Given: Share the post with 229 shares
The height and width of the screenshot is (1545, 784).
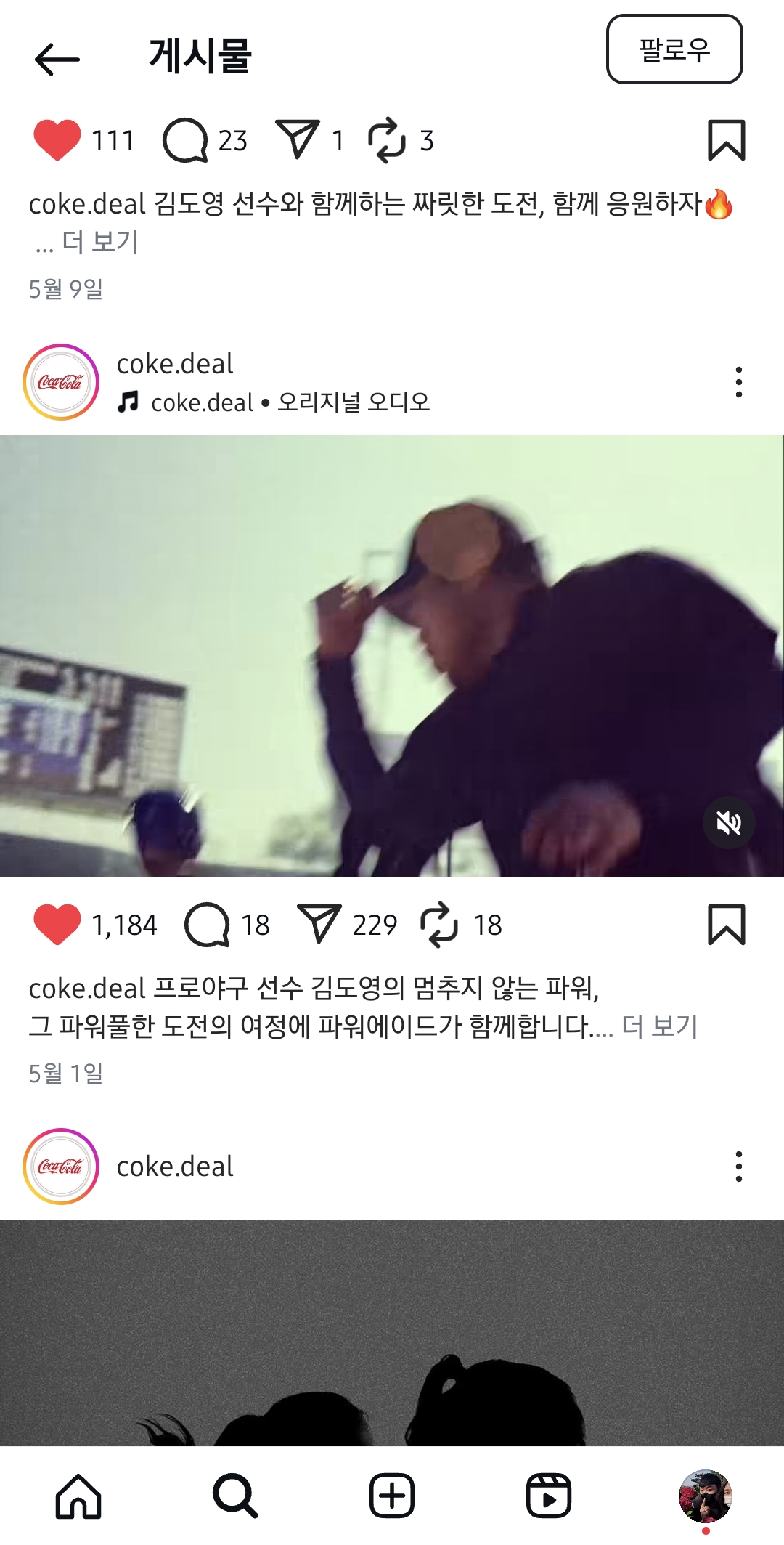Looking at the screenshot, I should [319, 924].
